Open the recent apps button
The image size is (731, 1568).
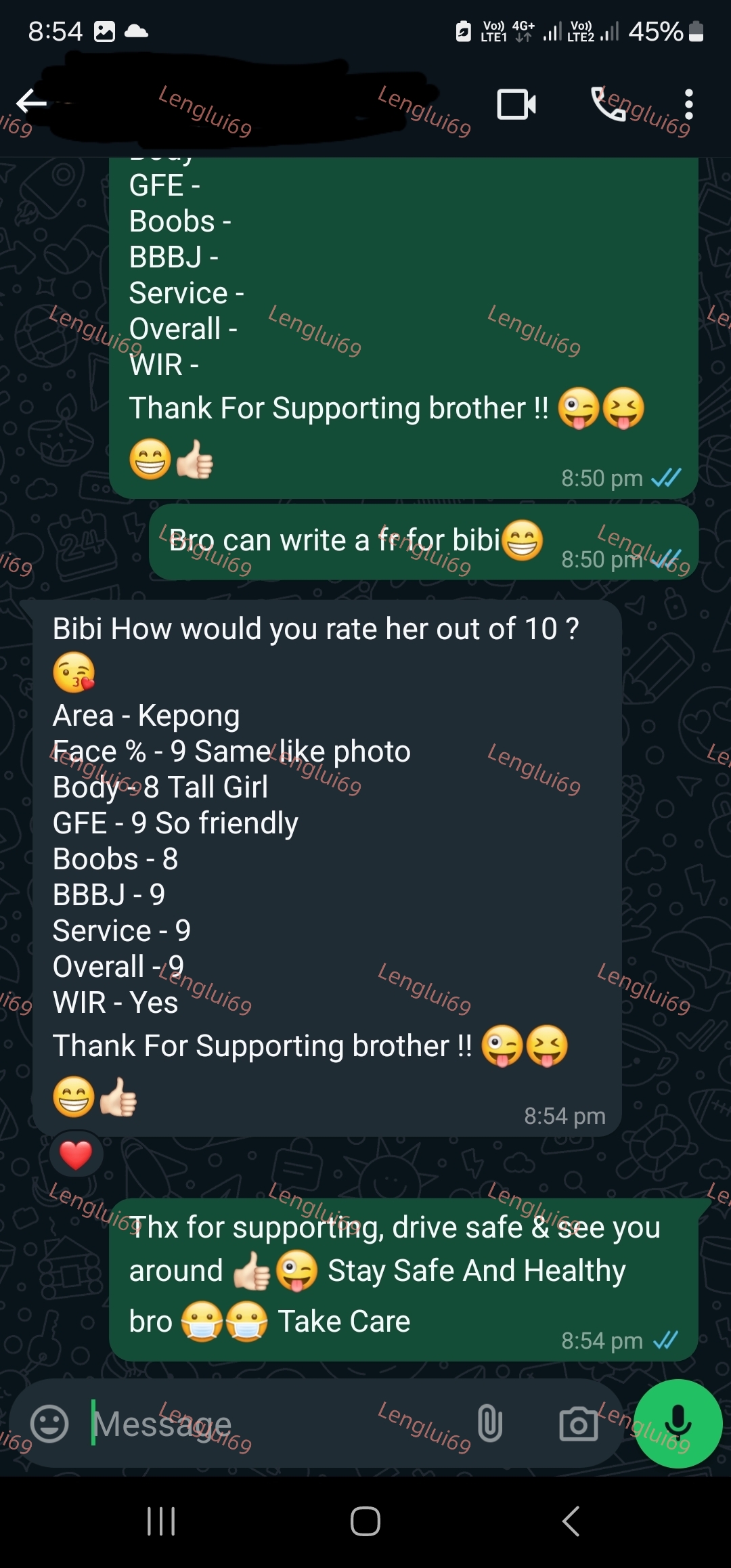click(161, 1522)
